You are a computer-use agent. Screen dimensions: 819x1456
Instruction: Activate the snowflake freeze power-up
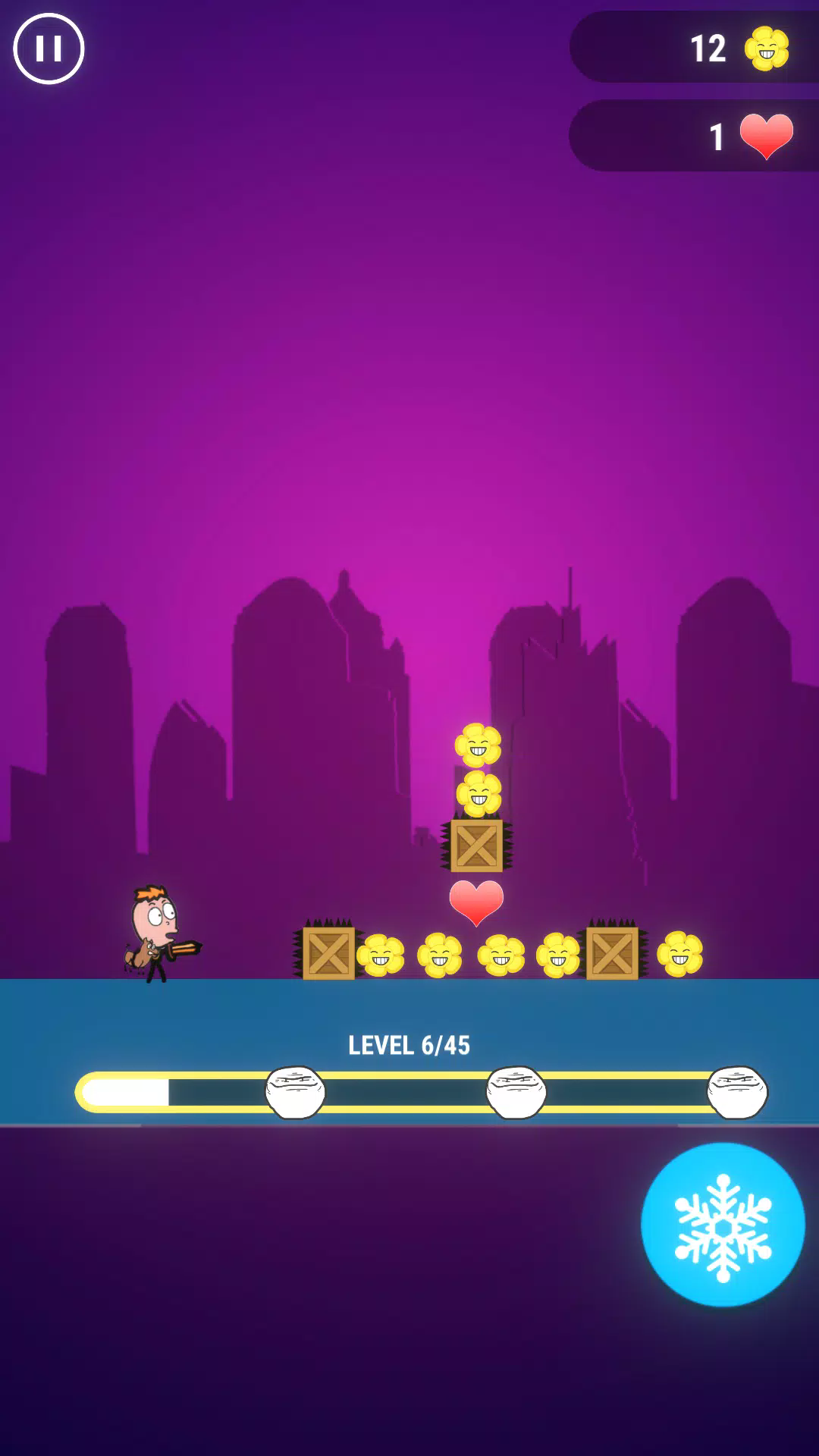tap(723, 1225)
